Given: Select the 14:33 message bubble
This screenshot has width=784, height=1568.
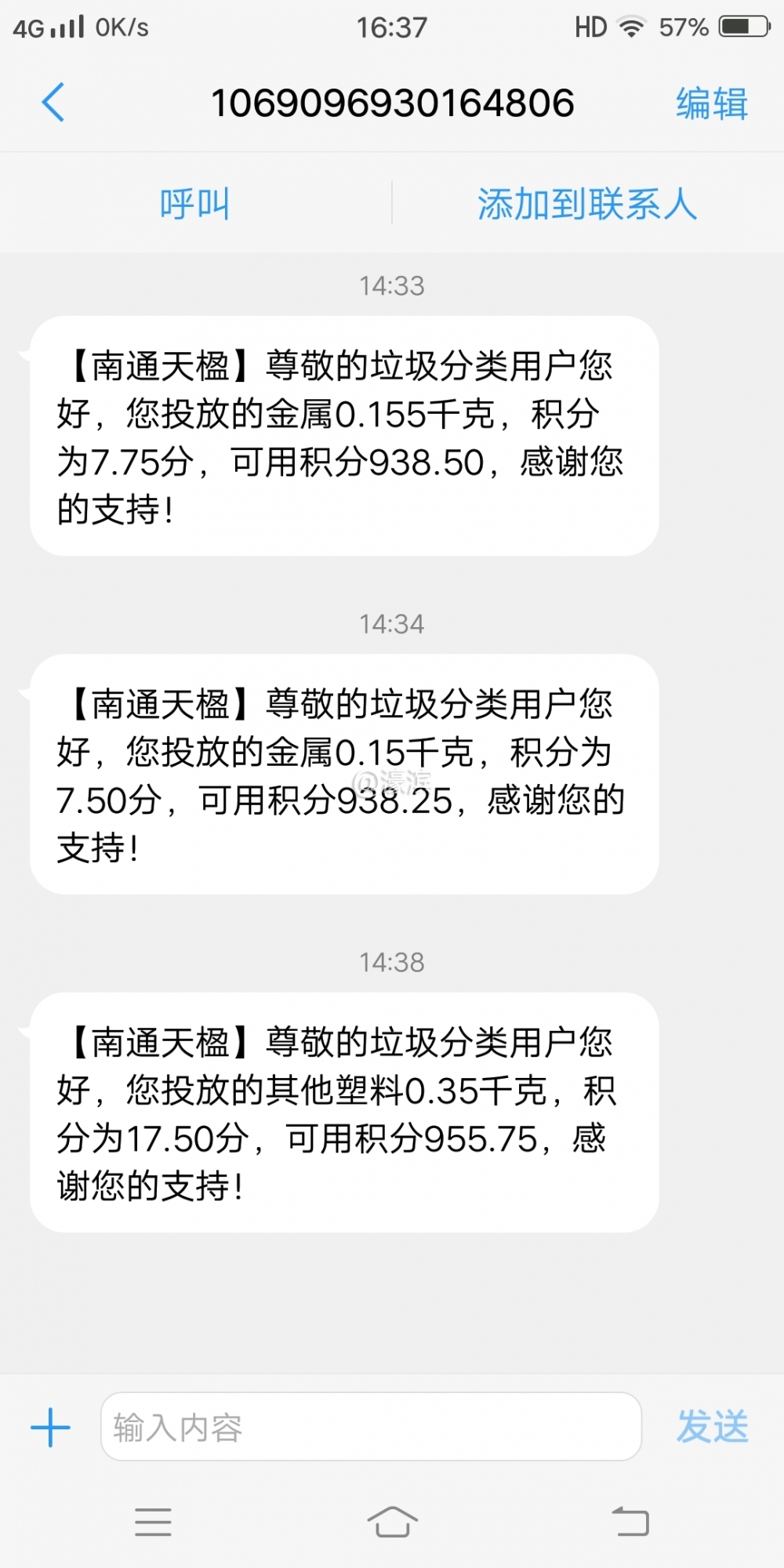Looking at the screenshot, I should (x=341, y=431).
